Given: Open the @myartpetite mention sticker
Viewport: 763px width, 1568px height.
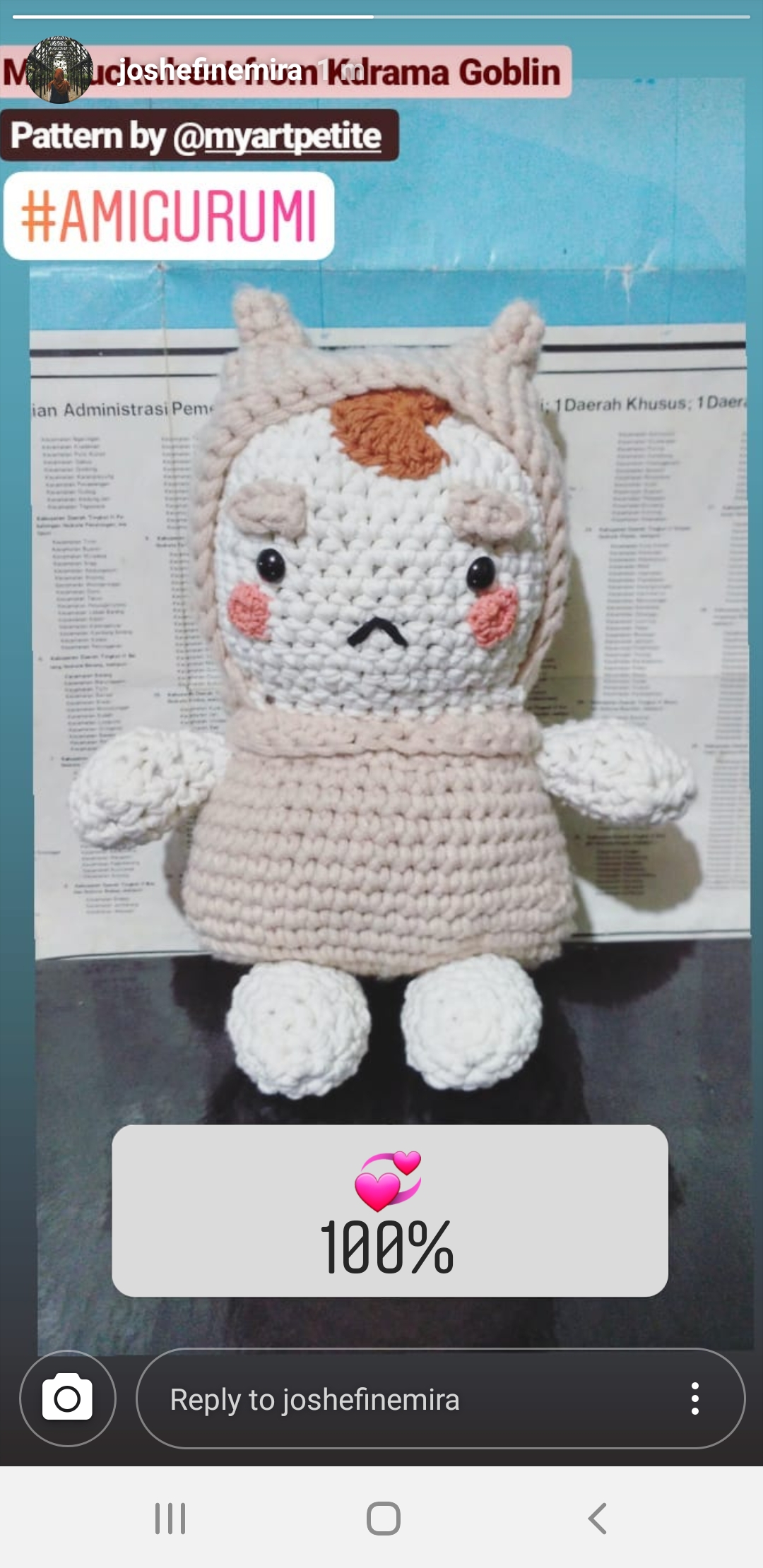Looking at the screenshot, I should click(277, 136).
